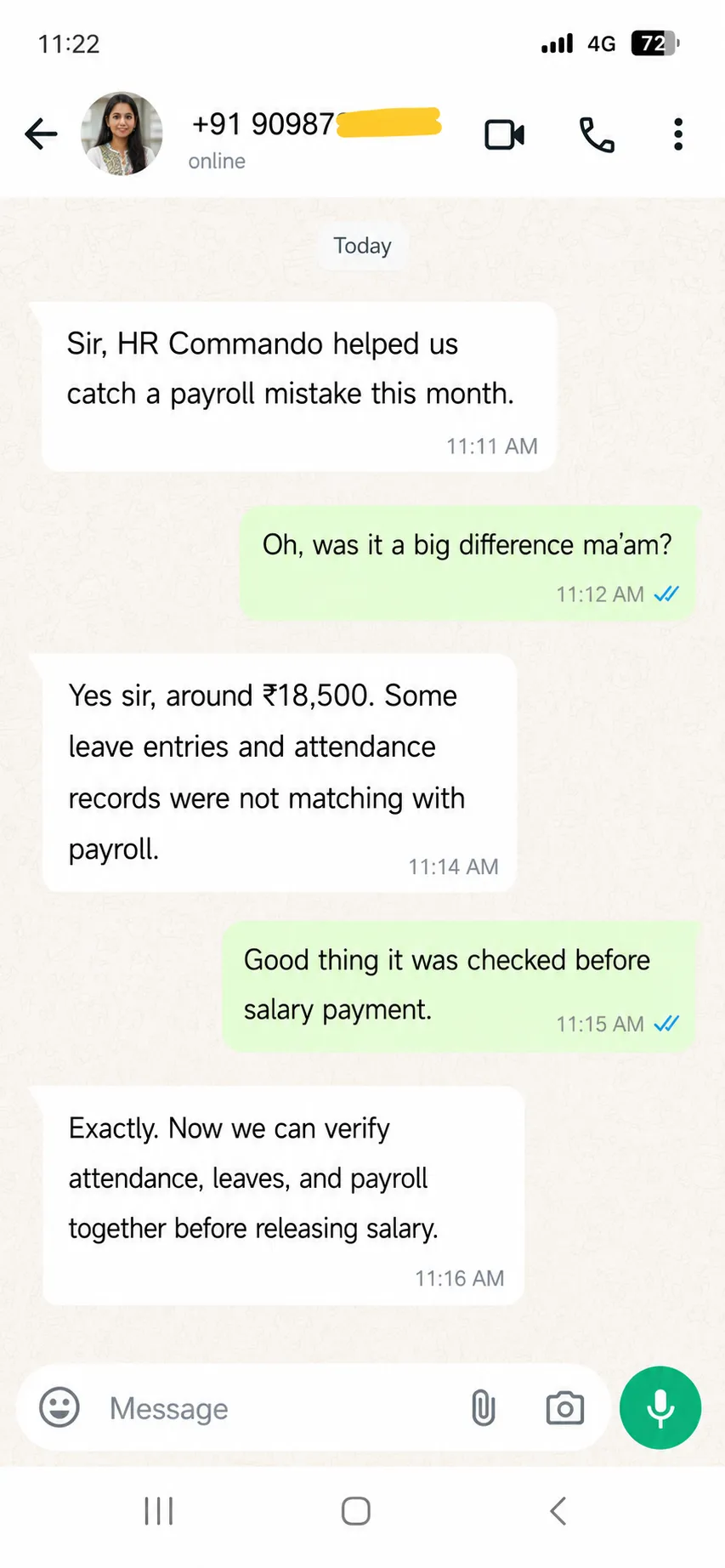725x1568 pixels.
Task: Attach a file with the paperclip
Action: pyautogui.click(x=483, y=1408)
